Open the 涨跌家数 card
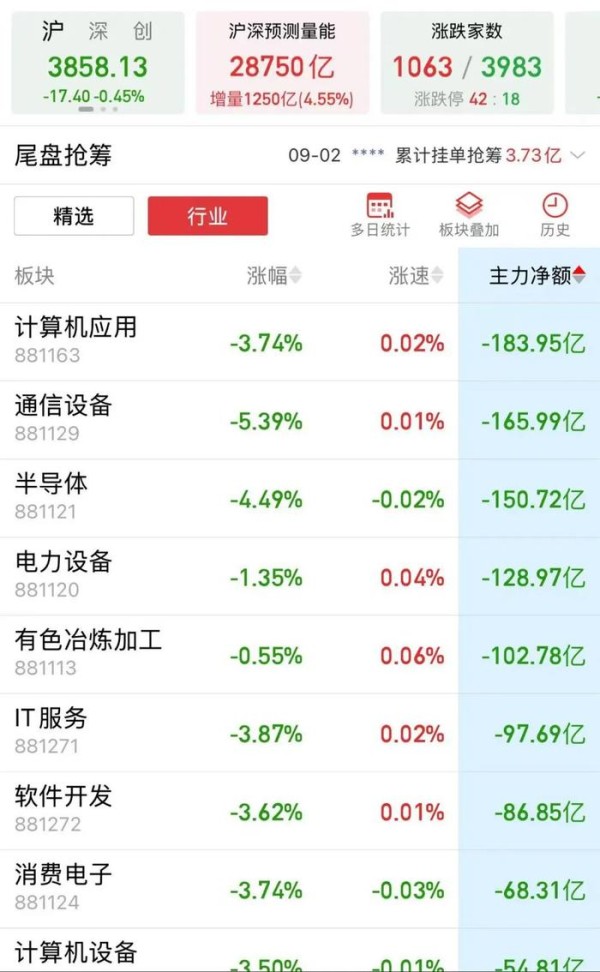Image resolution: width=600 pixels, height=972 pixels. point(467,63)
